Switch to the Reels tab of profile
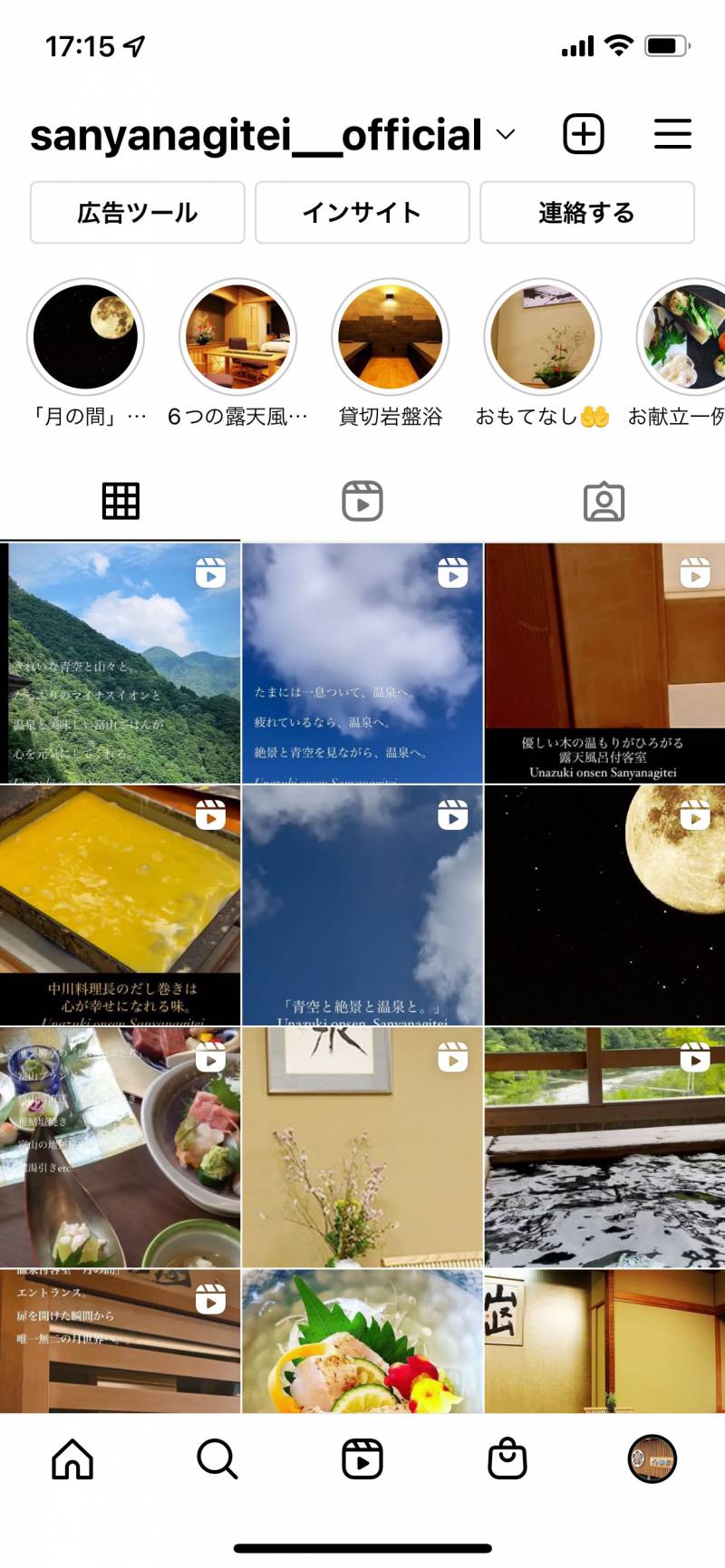 [362, 501]
